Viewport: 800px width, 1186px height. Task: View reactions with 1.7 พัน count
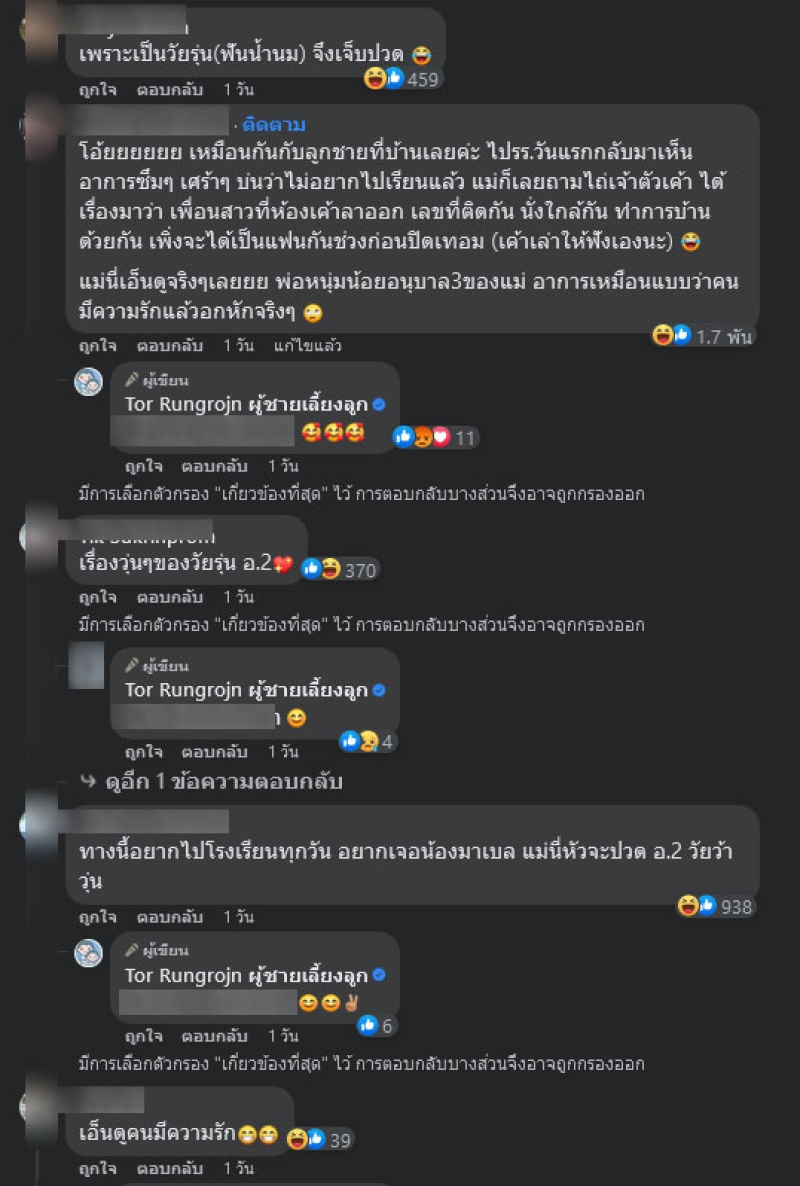click(x=703, y=337)
